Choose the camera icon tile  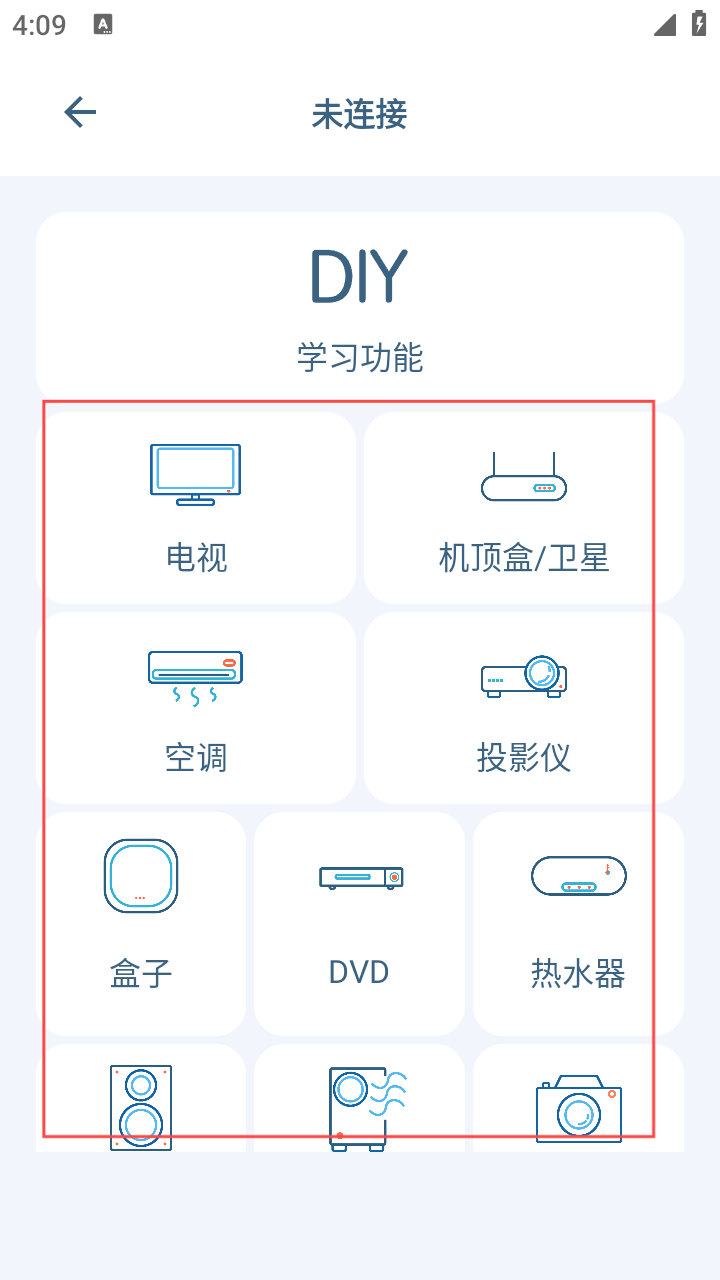click(x=578, y=1098)
